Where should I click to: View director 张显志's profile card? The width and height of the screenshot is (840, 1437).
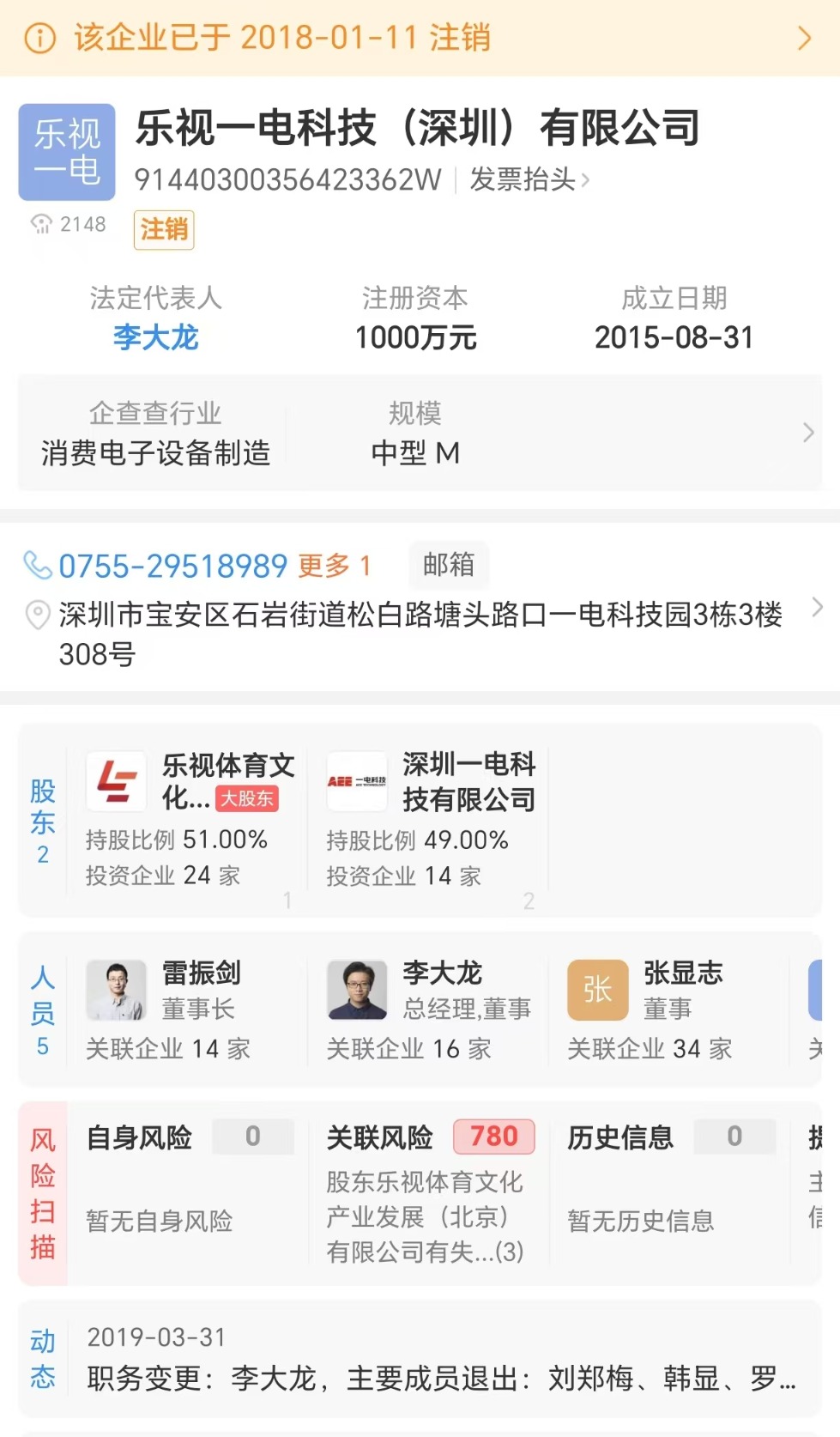click(669, 1009)
